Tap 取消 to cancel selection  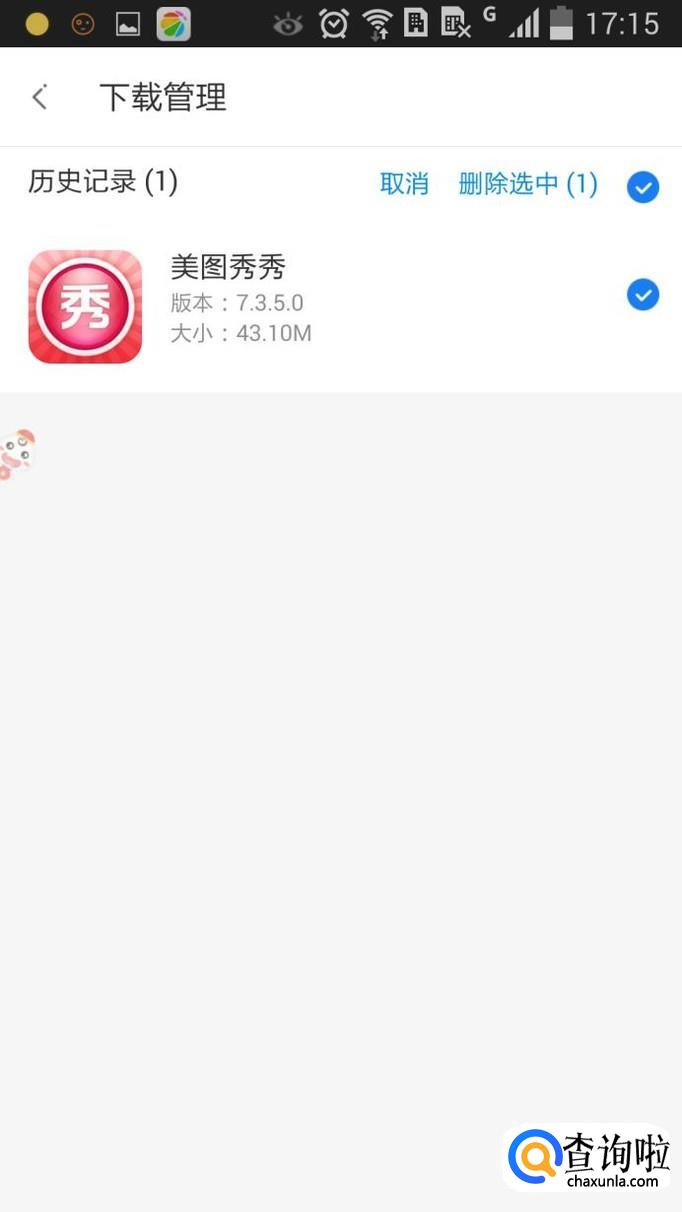tap(404, 184)
